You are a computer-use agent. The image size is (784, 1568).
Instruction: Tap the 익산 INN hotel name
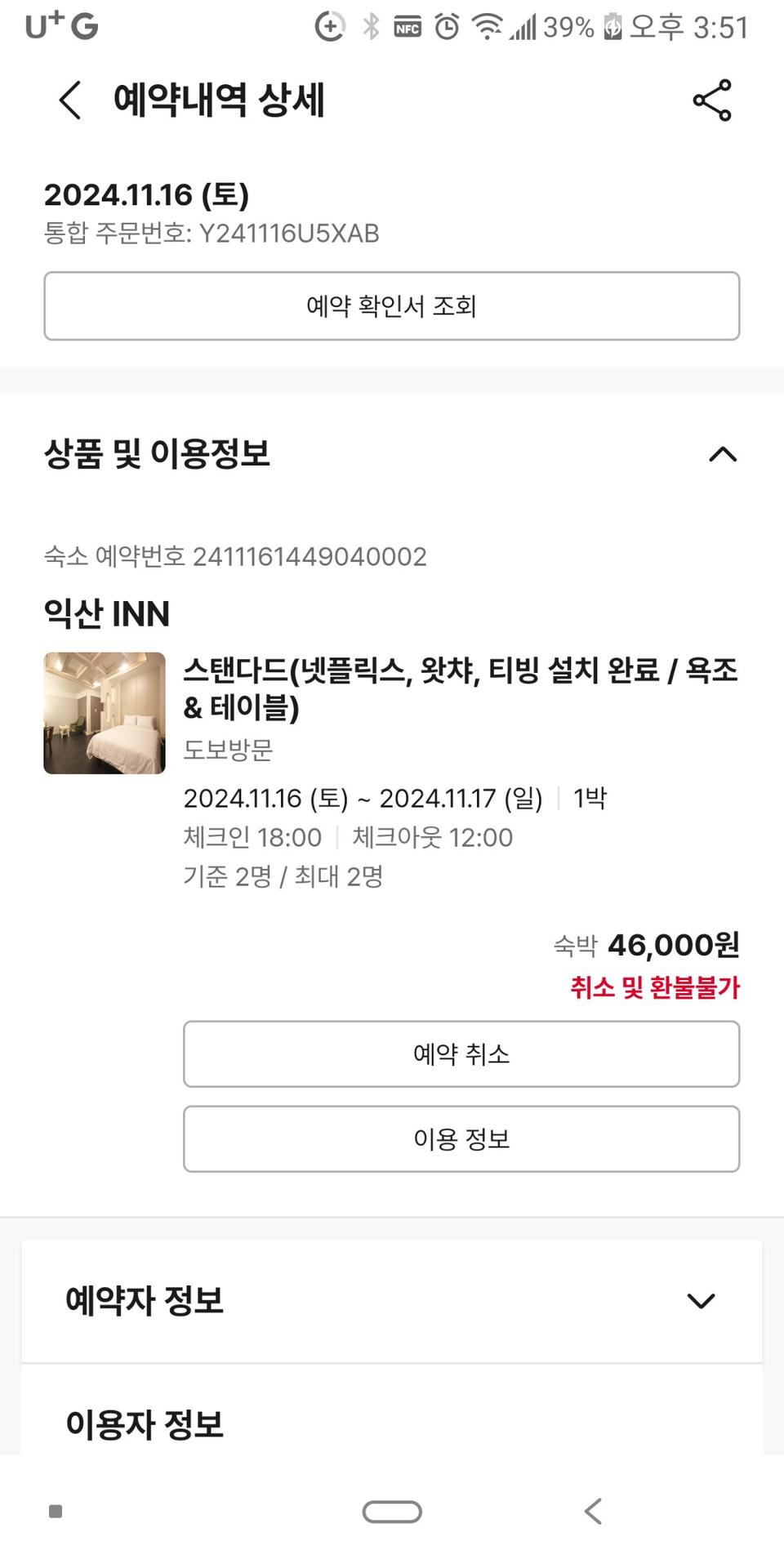click(x=106, y=614)
